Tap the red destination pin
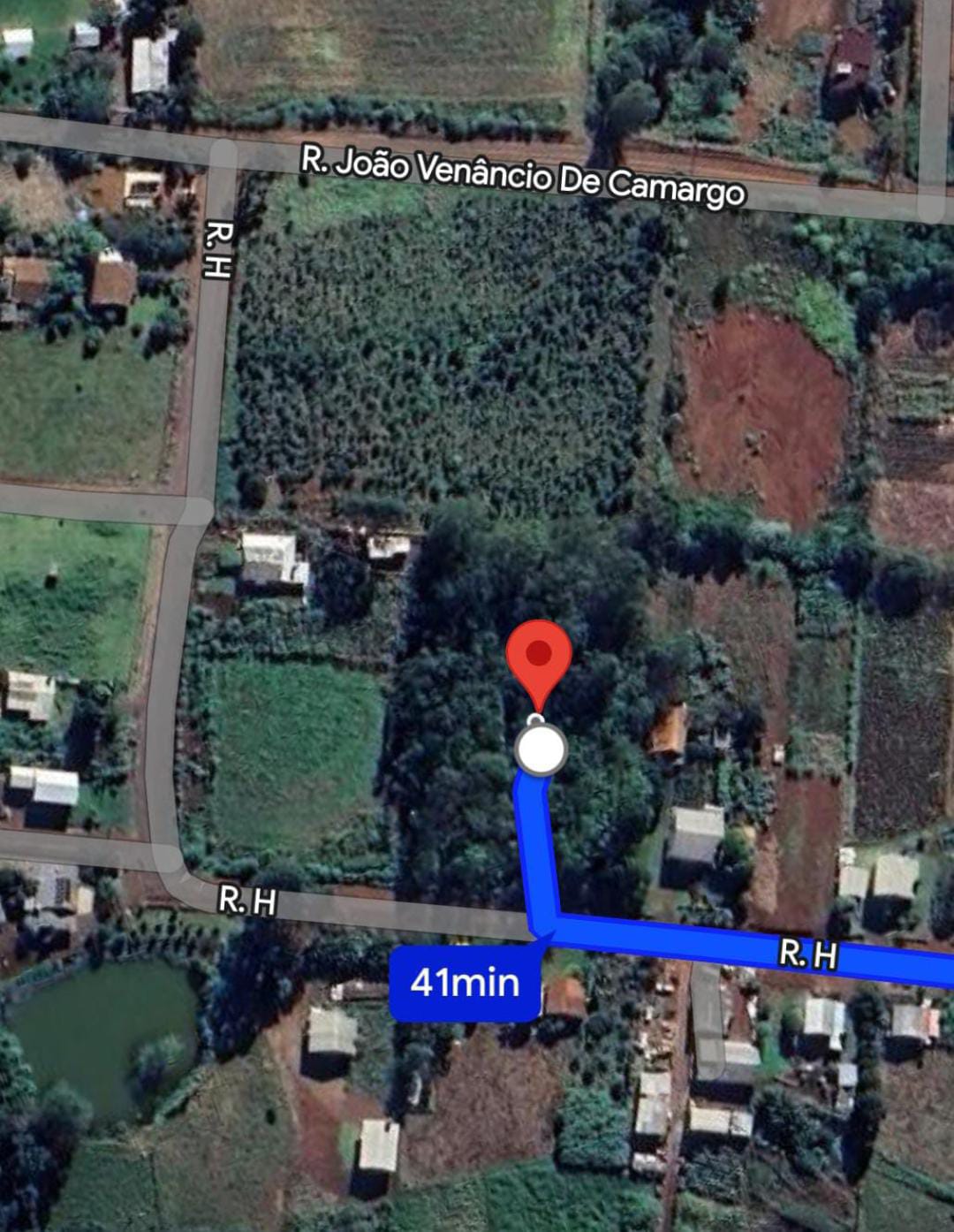Image resolution: width=954 pixels, height=1232 pixels. 539,656
